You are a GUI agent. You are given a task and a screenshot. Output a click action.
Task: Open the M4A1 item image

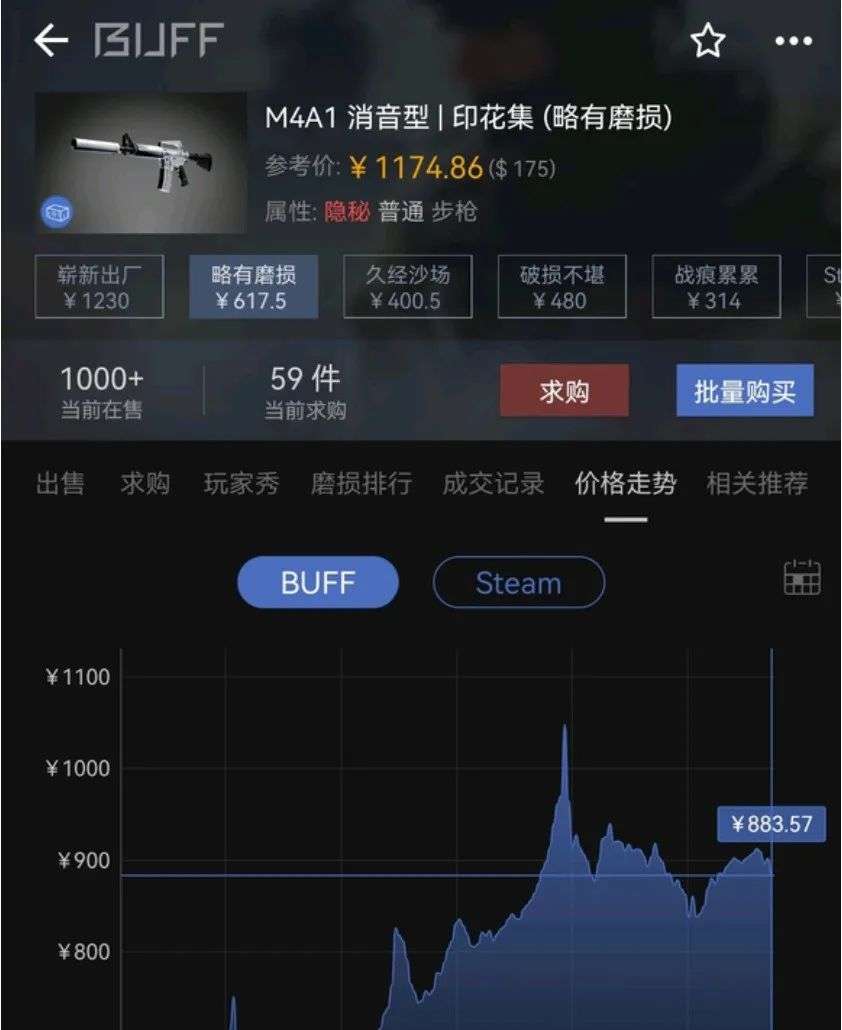(141, 162)
